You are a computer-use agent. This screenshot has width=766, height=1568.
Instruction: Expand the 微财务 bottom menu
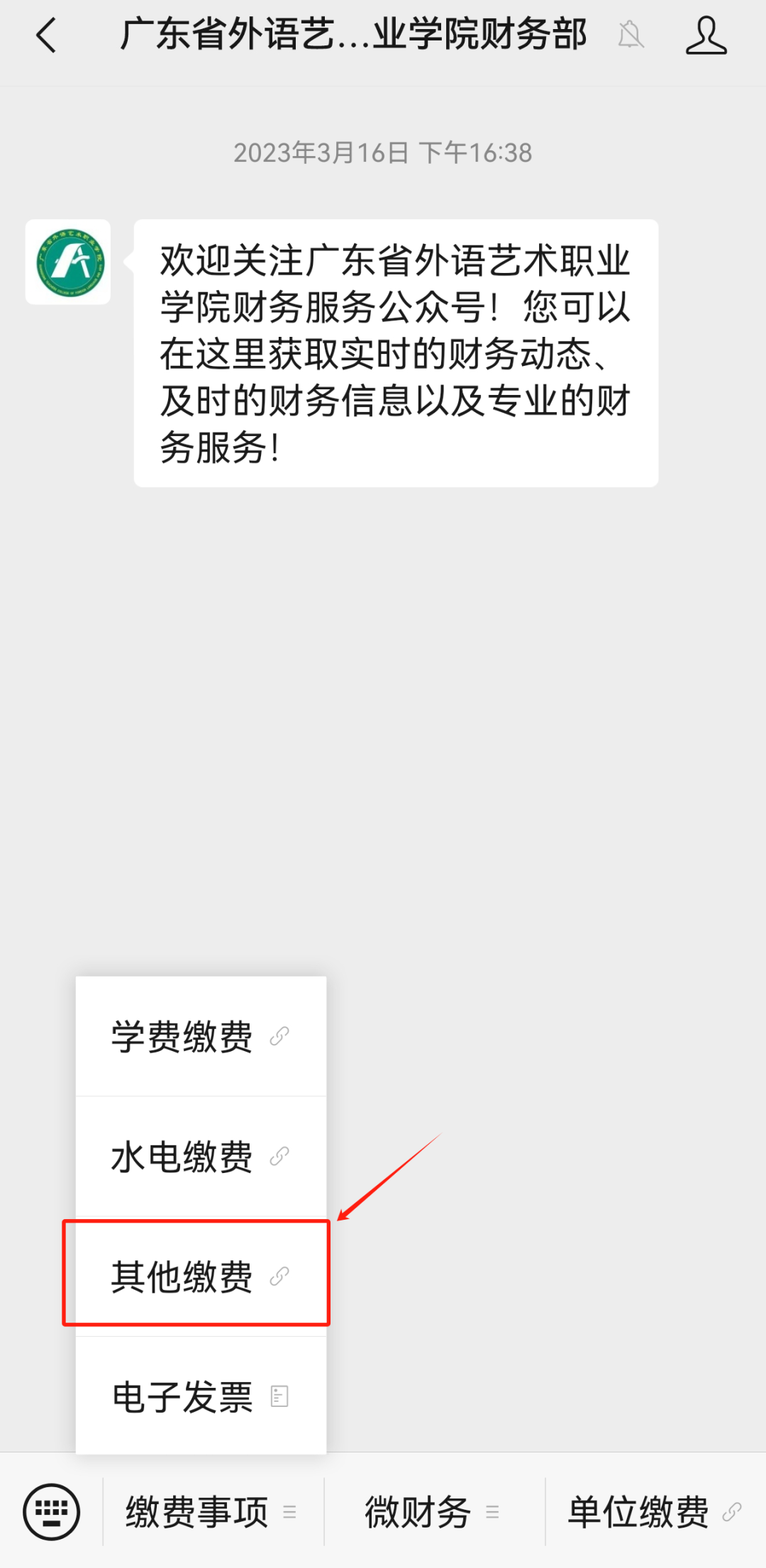coord(433,1511)
